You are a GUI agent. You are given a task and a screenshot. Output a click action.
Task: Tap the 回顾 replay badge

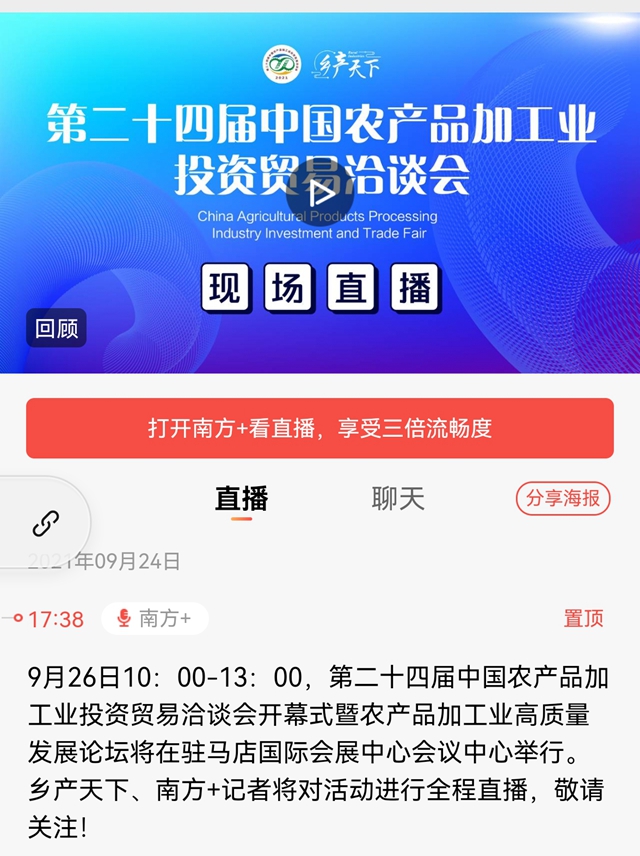(x=56, y=328)
